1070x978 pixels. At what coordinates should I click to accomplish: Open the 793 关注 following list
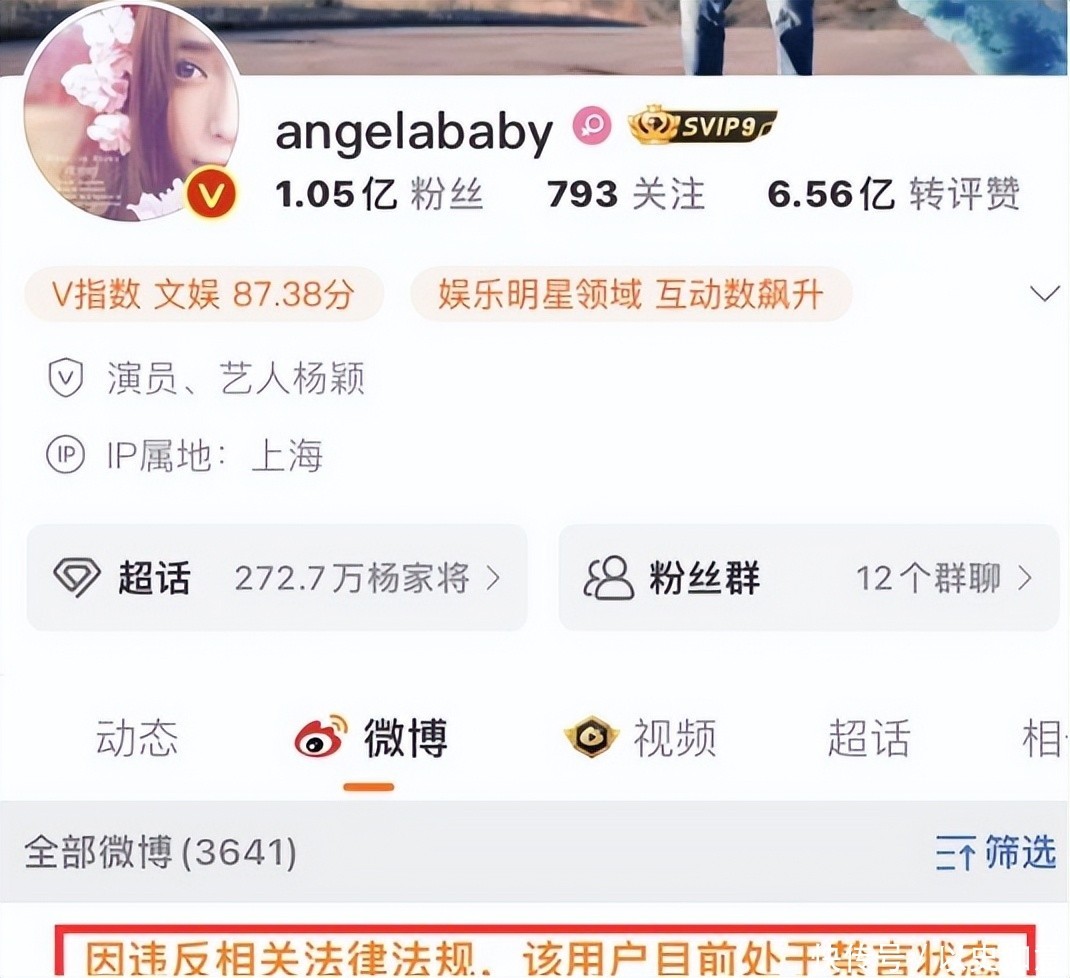coord(626,194)
